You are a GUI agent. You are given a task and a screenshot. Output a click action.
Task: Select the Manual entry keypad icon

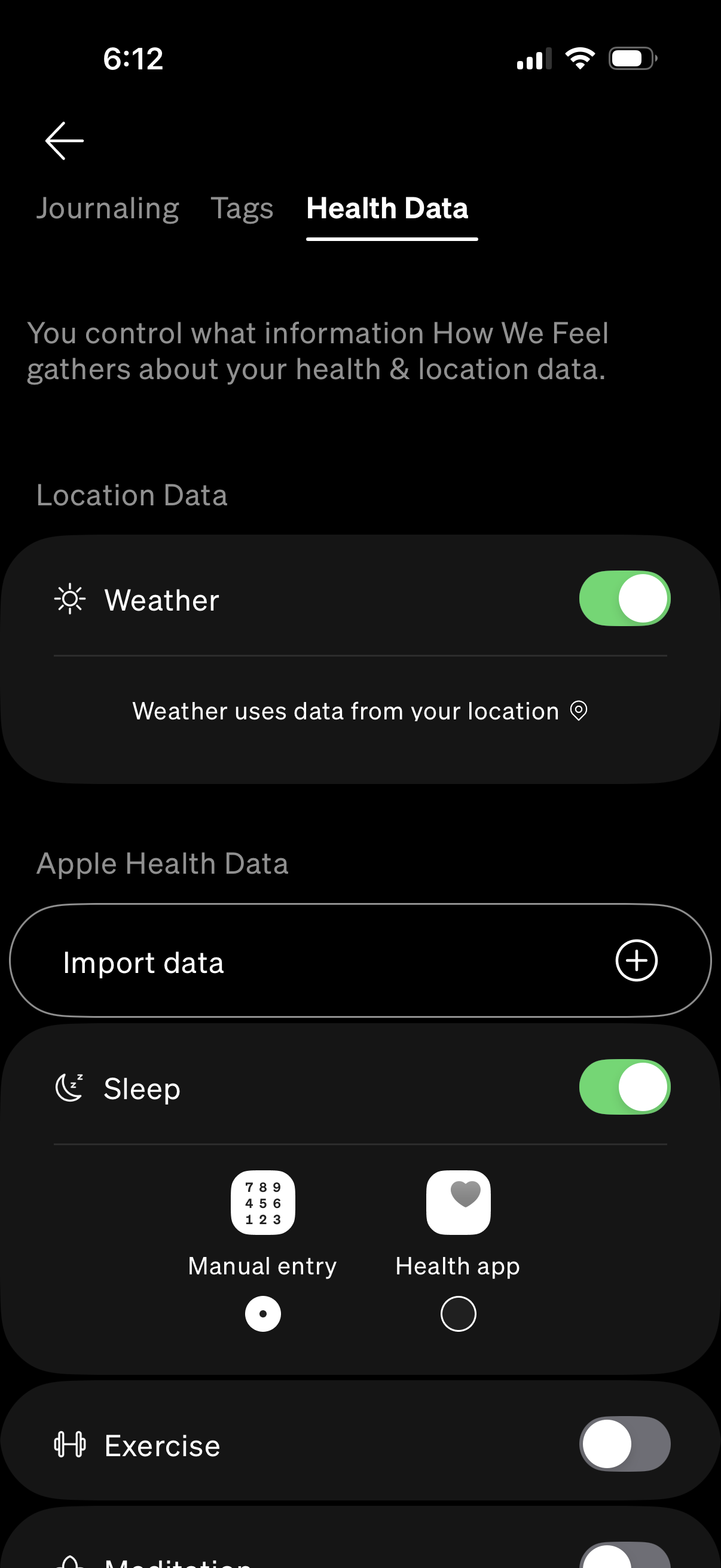coord(263,1202)
